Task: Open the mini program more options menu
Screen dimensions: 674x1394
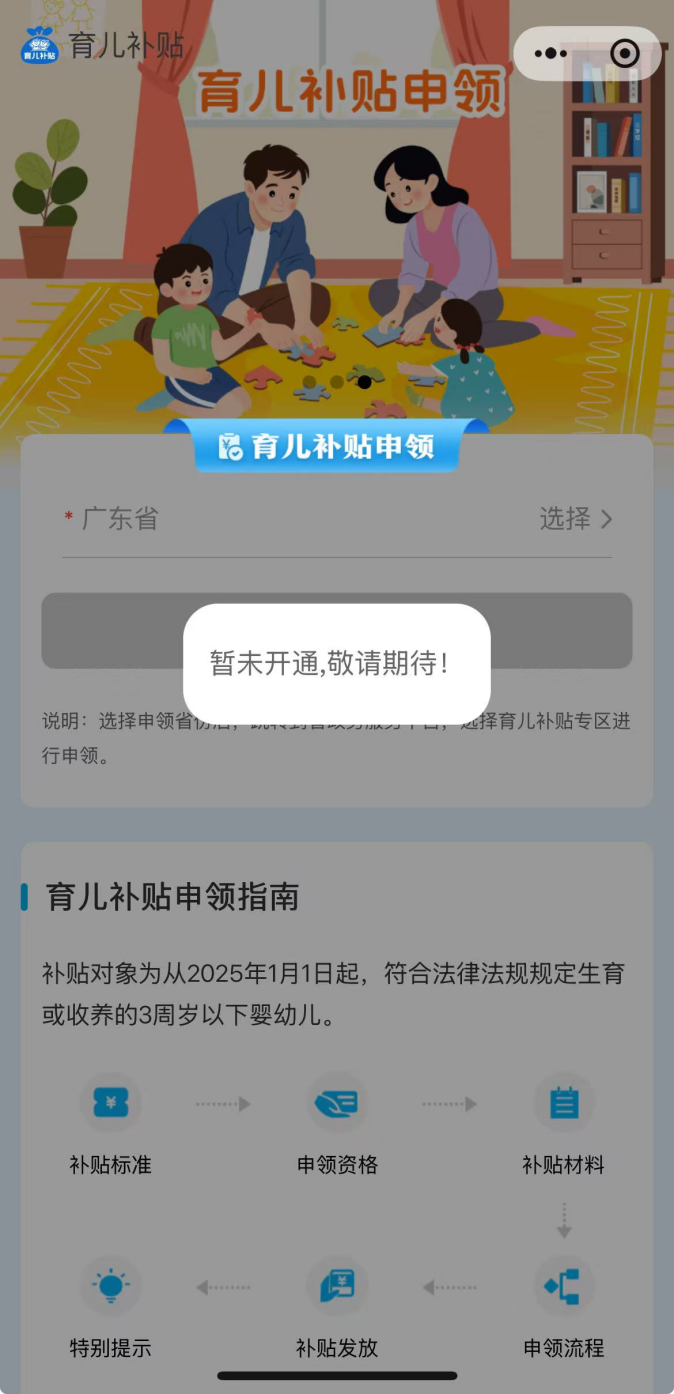Action: [551, 54]
